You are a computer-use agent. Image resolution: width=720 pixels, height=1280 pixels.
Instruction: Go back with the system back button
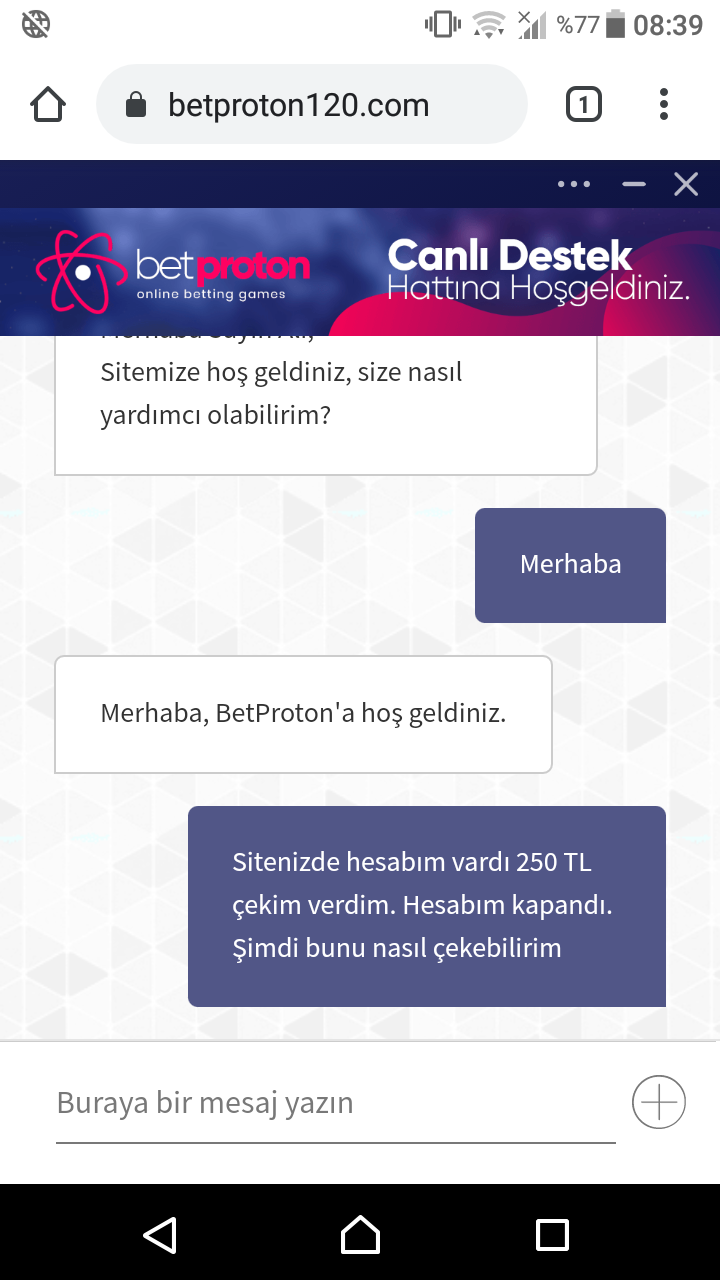tap(160, 1235)
